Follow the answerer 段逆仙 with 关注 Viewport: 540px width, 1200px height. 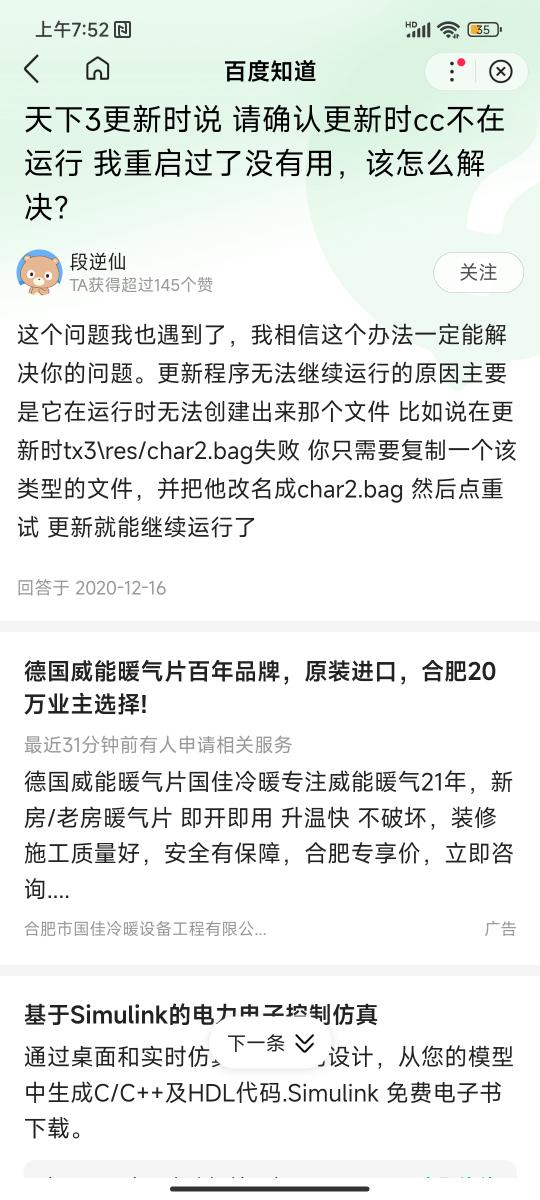click(478, 272)
